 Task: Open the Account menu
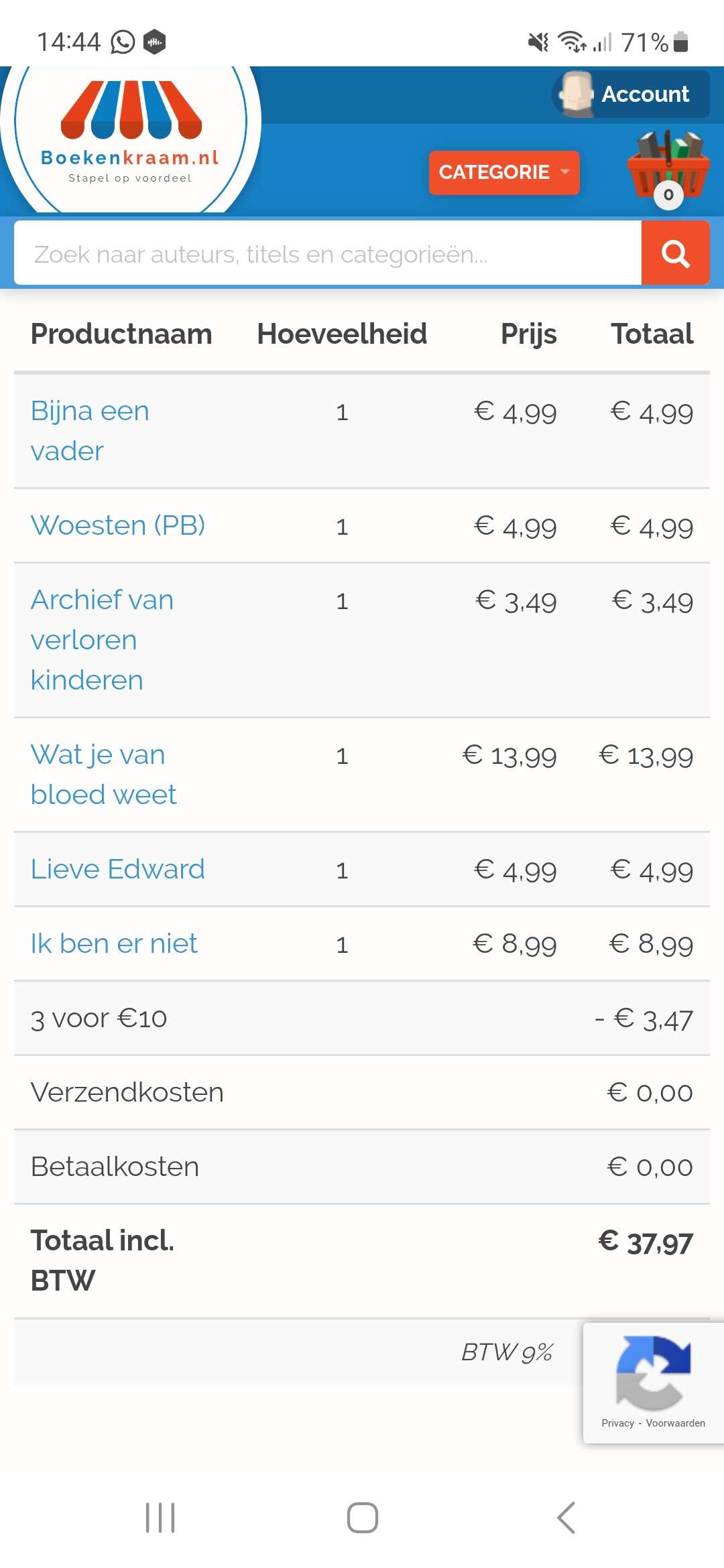pyautogui.click(x=631, y=94)
